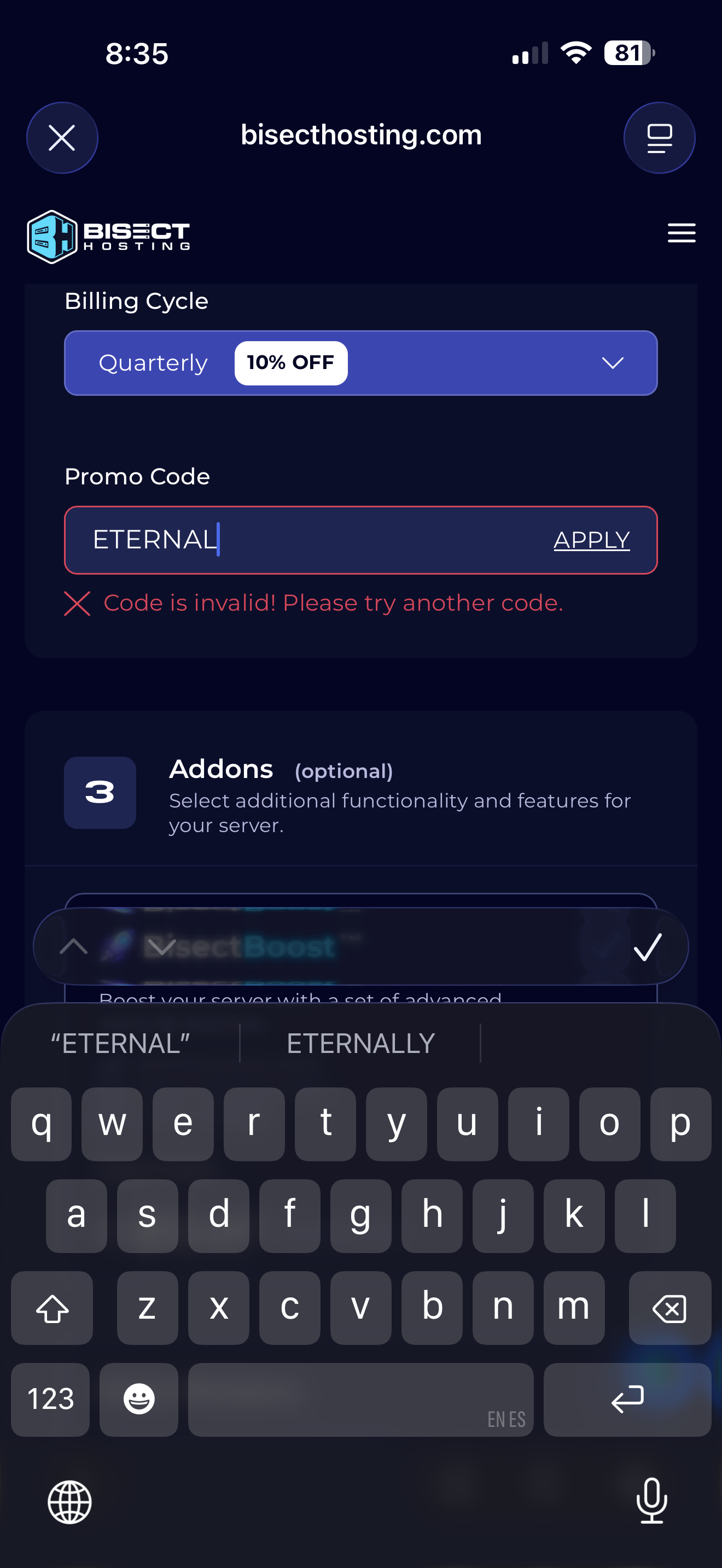Viewport: 722px width, 1568px height.
Task: Keep the quoted "ETERNAL" suggestion
Action: point(120,1043)
